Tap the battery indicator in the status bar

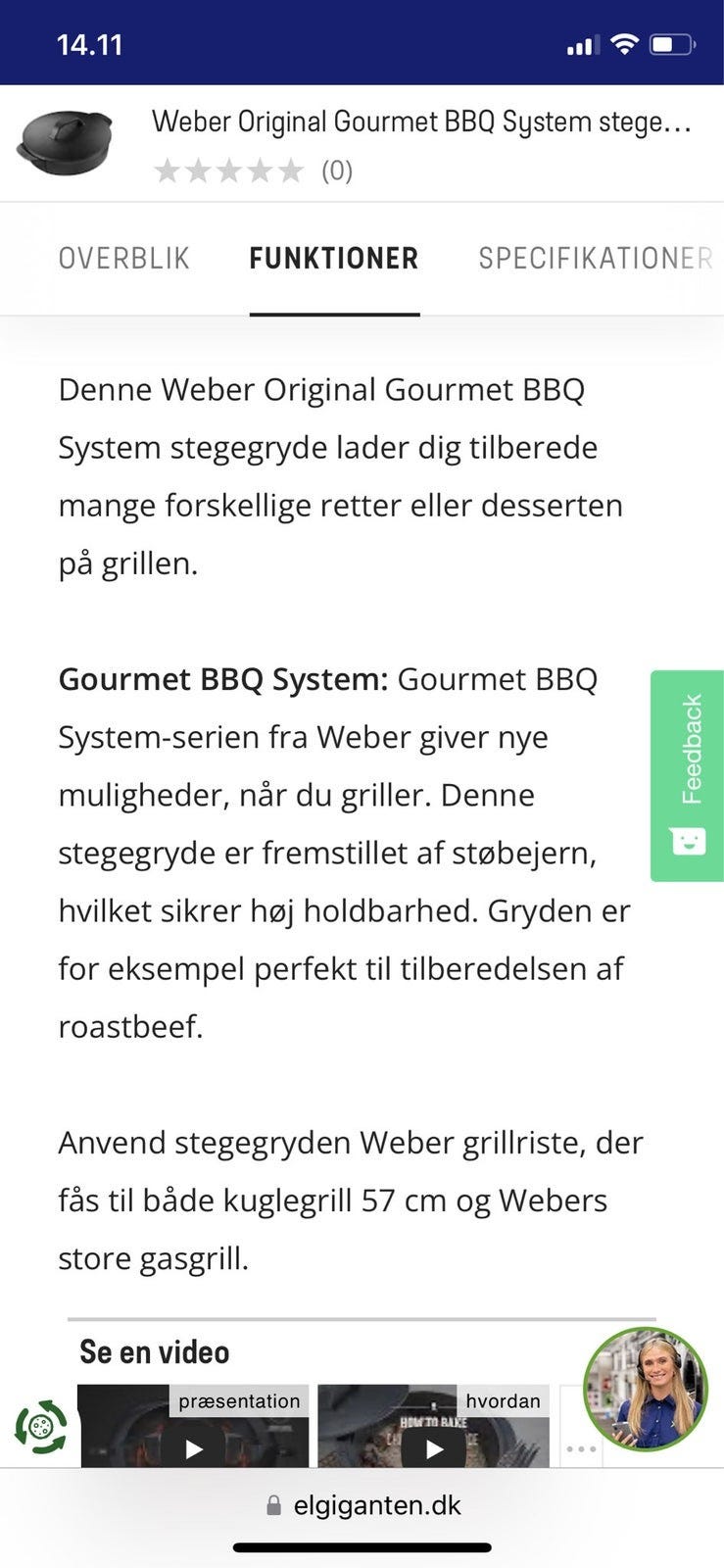(670, 43)
